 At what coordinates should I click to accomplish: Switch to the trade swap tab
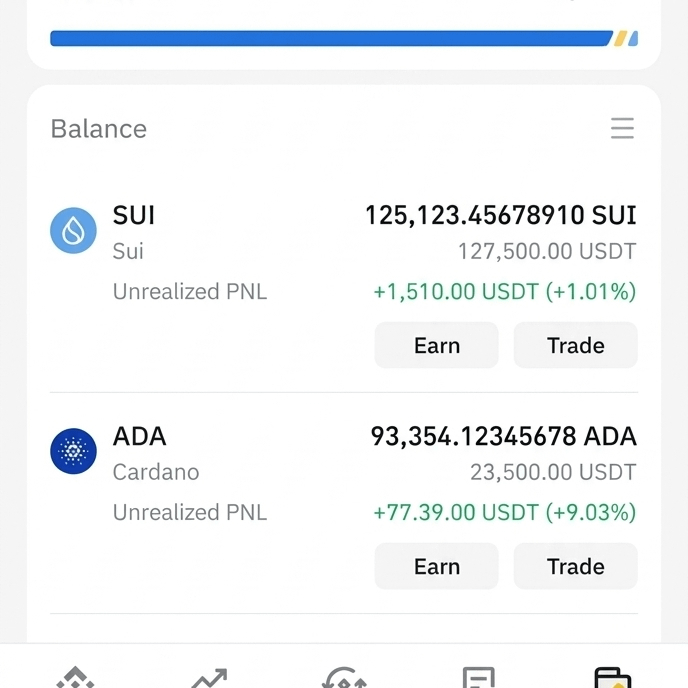tap(344, 677)
